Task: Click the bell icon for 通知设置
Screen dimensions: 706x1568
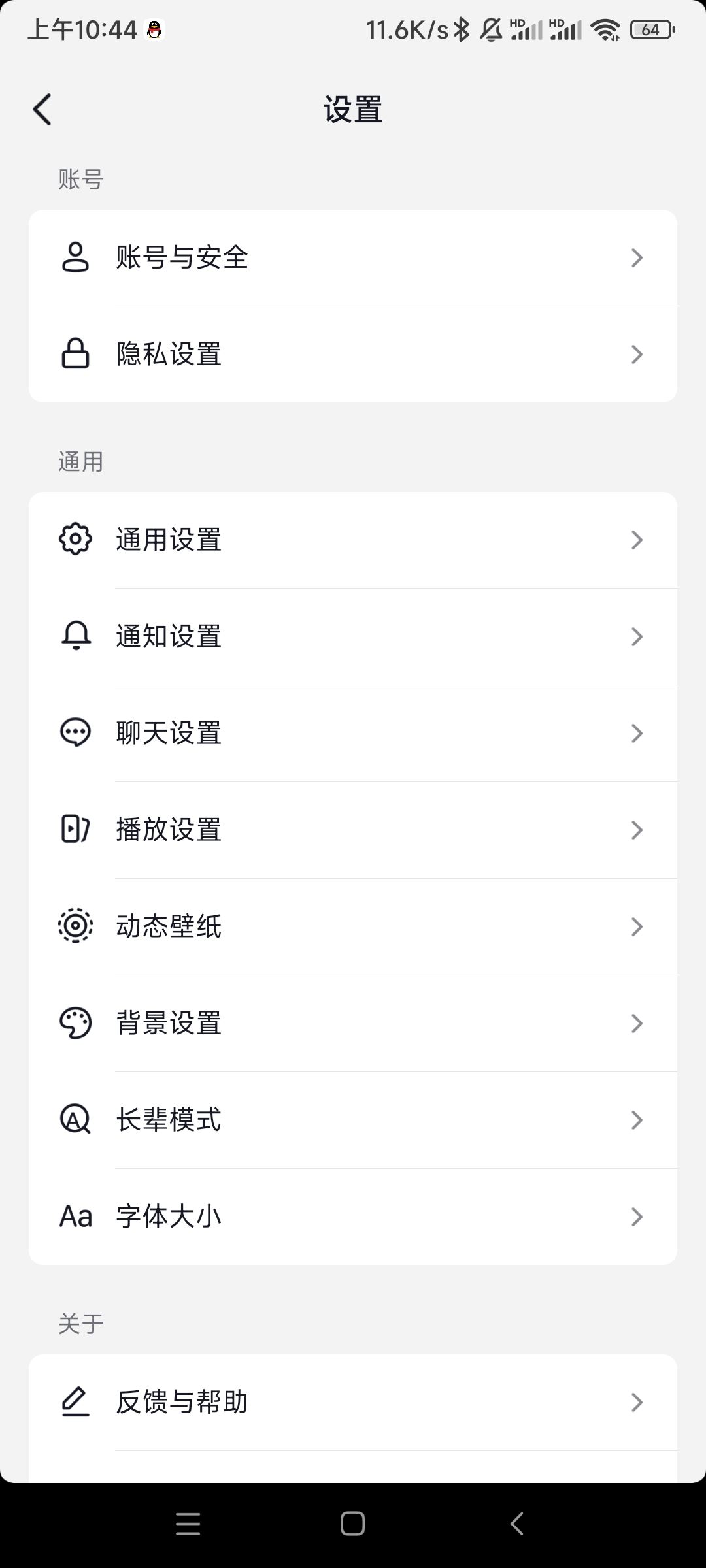Action: point(75,636)
